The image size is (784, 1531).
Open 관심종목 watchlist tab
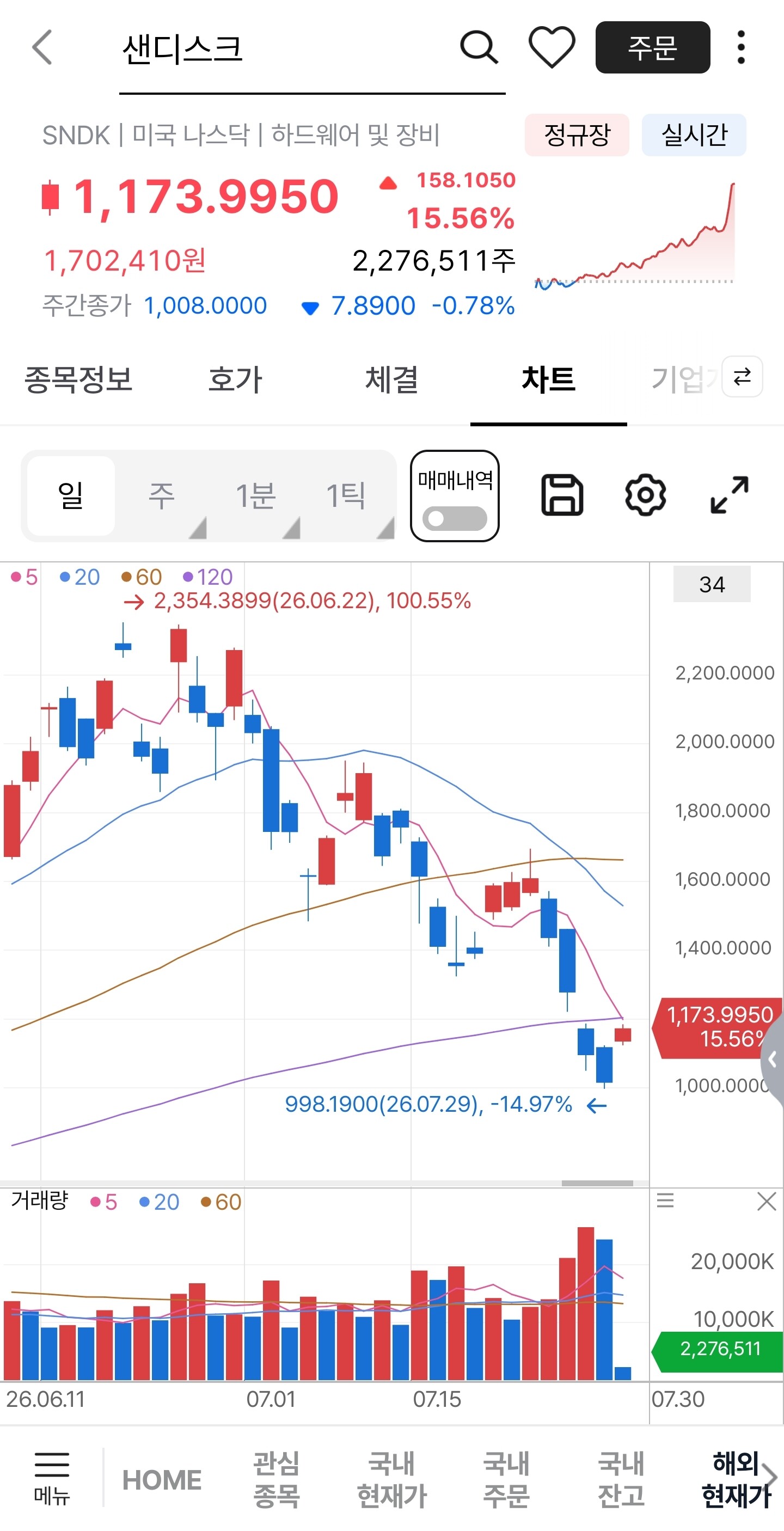(277, 1479)
